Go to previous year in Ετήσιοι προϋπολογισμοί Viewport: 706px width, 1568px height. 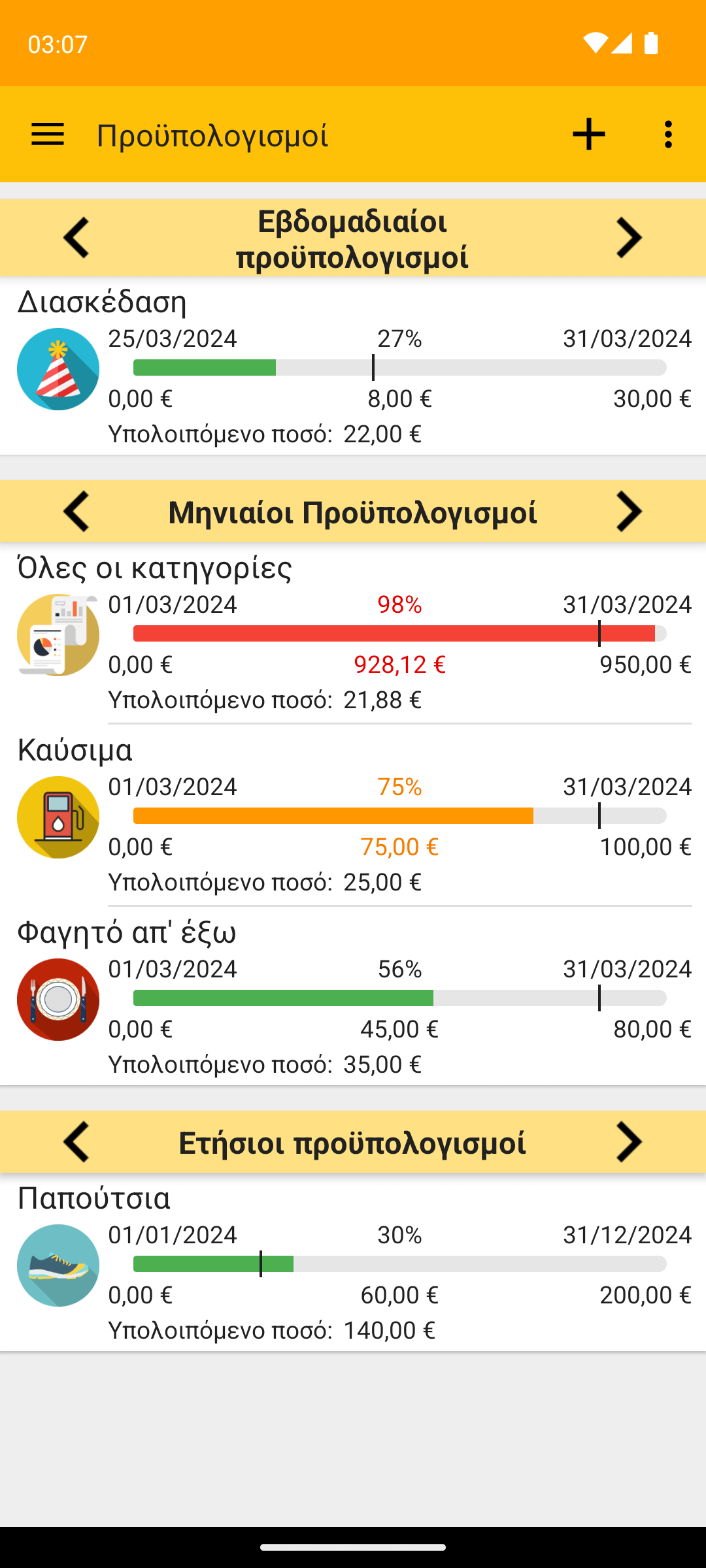point(76,1142)
